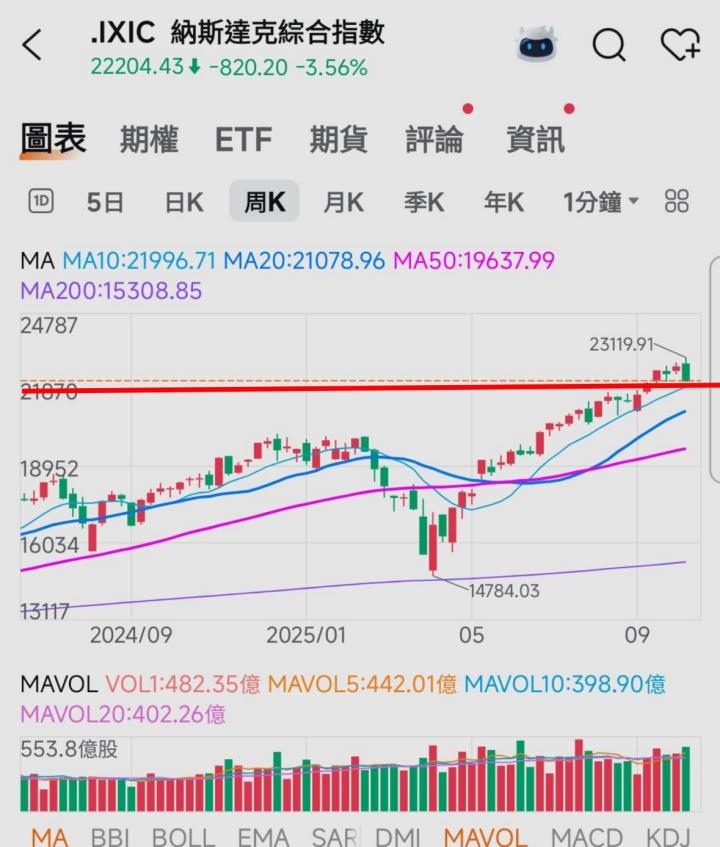The height and width of the screenshot is (847, 720).
Task: Switch to the 期貨 tab
Action: click(x=338, y=140)
